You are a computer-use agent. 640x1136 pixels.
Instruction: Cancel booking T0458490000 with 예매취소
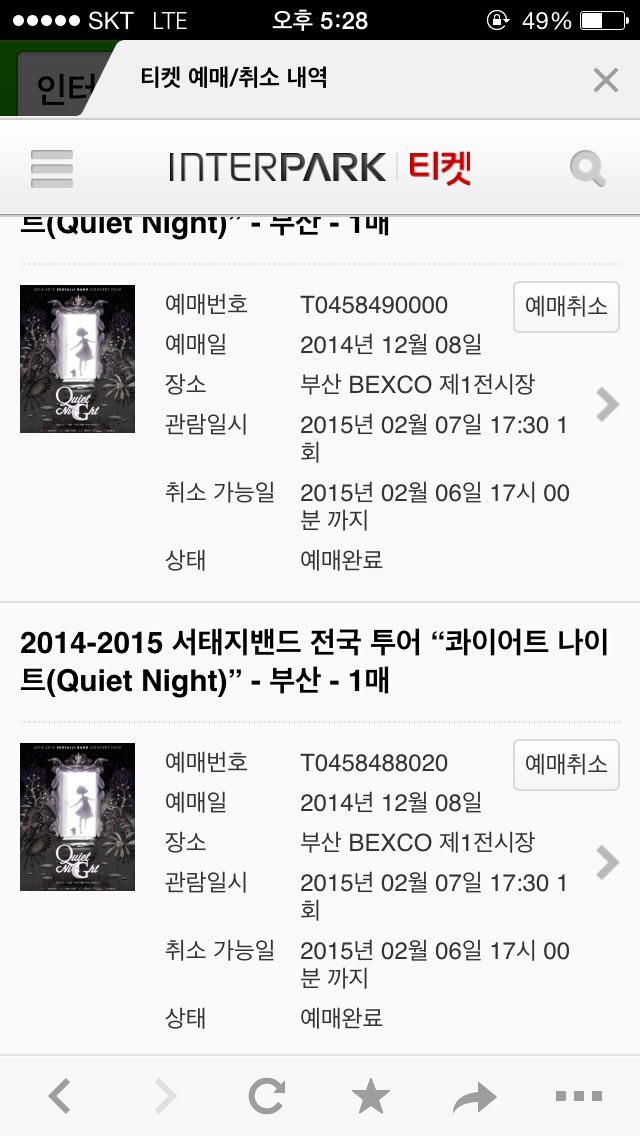click(x=566, y=306)
